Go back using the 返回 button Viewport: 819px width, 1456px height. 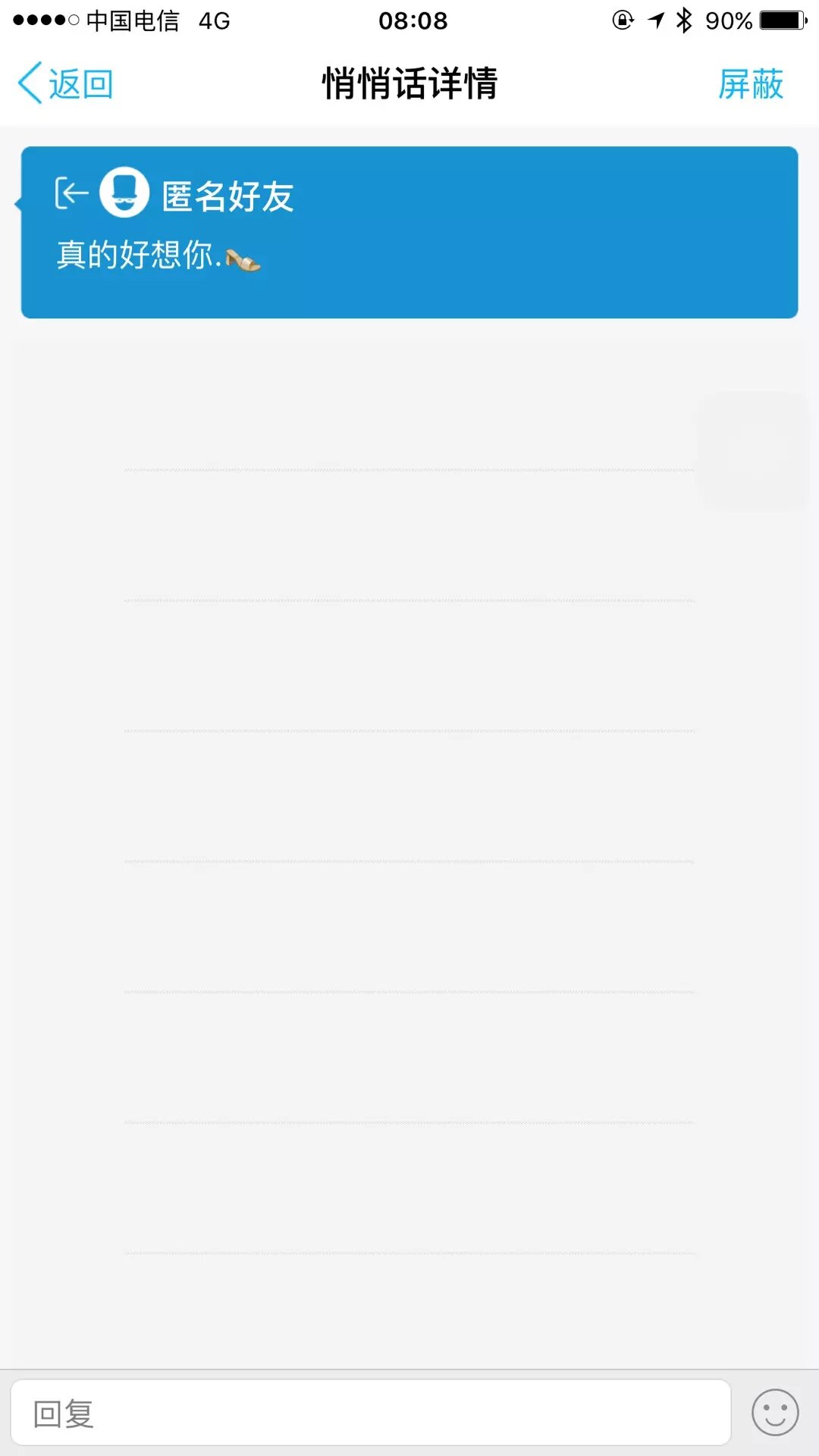tap(66, 83)
